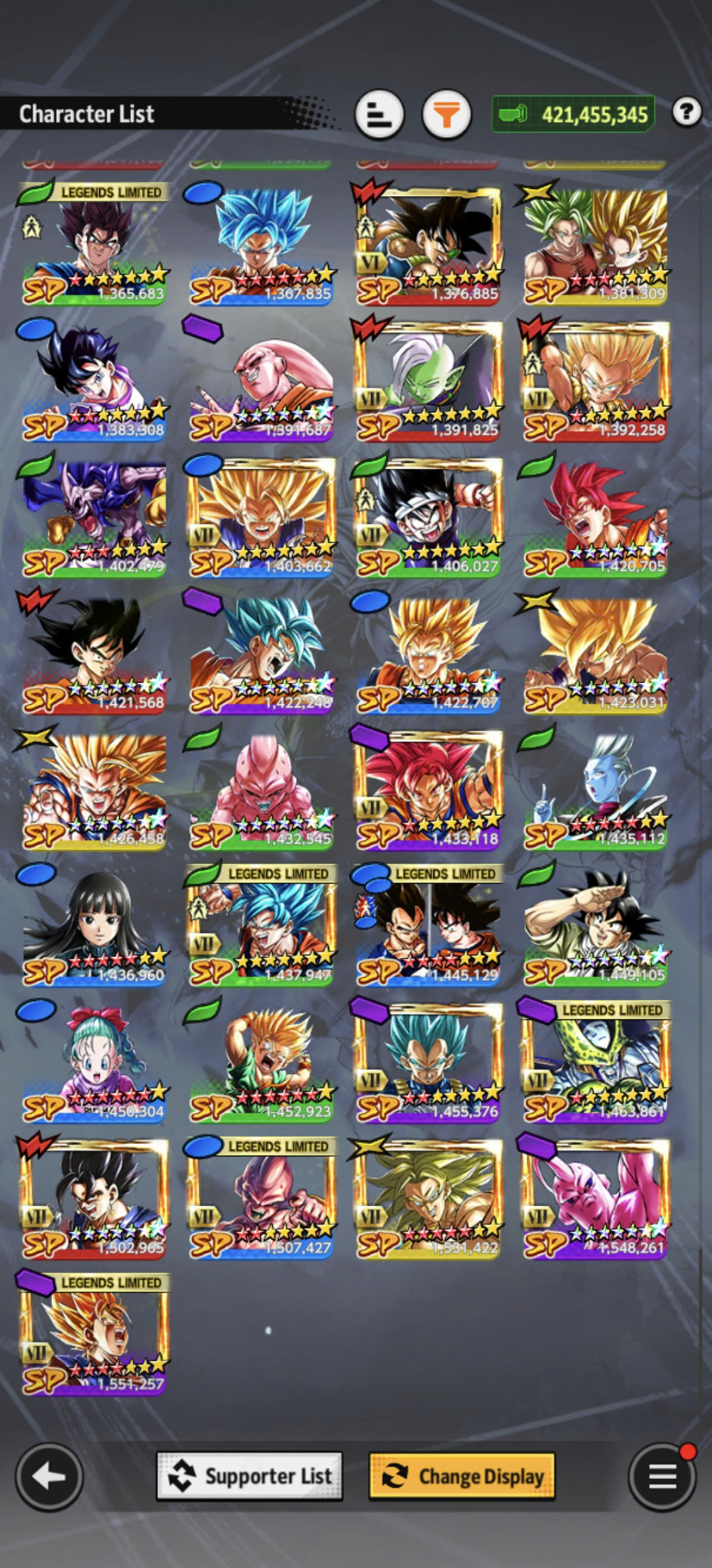
Task: Go back with the arrow button
Action: [49, 1476]
